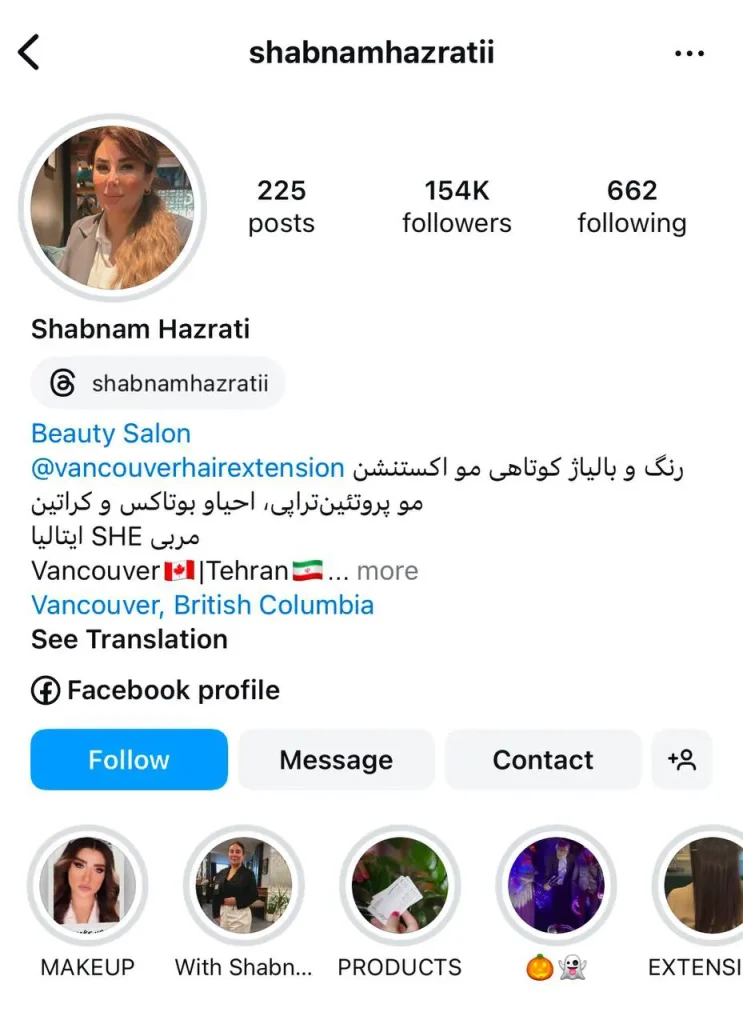Open the linked Facebook profile
This screenshot has height=1024, width=743.
(x=155, y=690)
